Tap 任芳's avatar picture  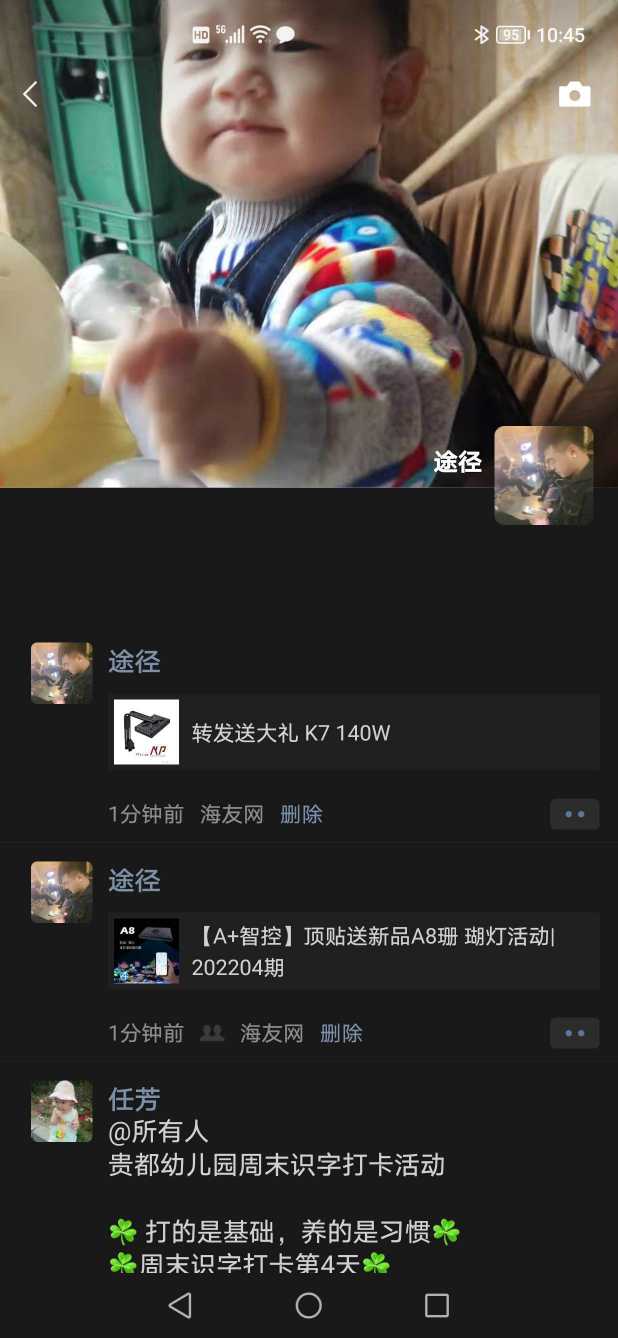coord(62,1111)
